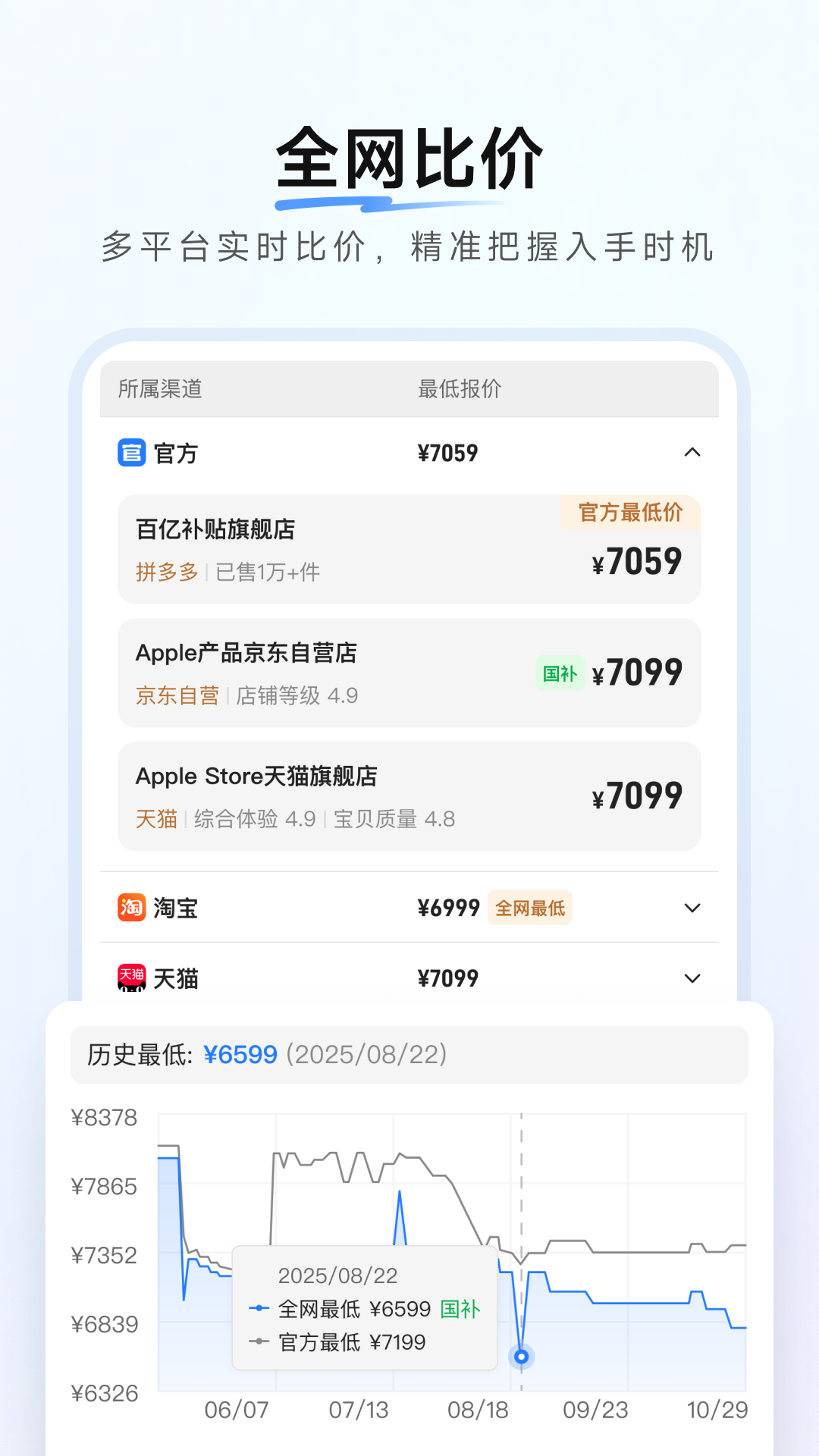Click the ¥6599 historical low price link
The height and width of the screenshot is (1456, 819).
click(241, 1054)
